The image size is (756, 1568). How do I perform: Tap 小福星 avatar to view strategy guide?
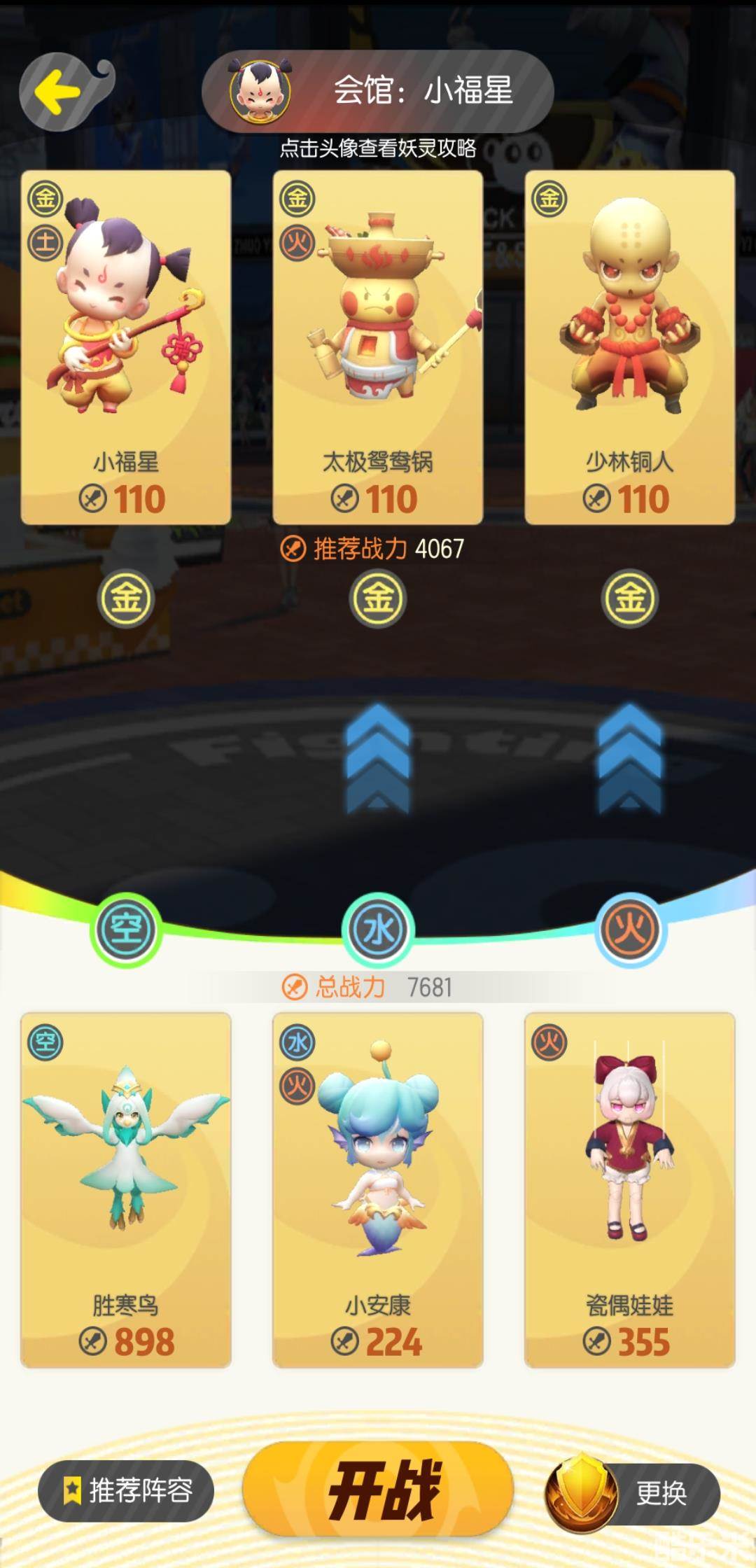(260, 91)
